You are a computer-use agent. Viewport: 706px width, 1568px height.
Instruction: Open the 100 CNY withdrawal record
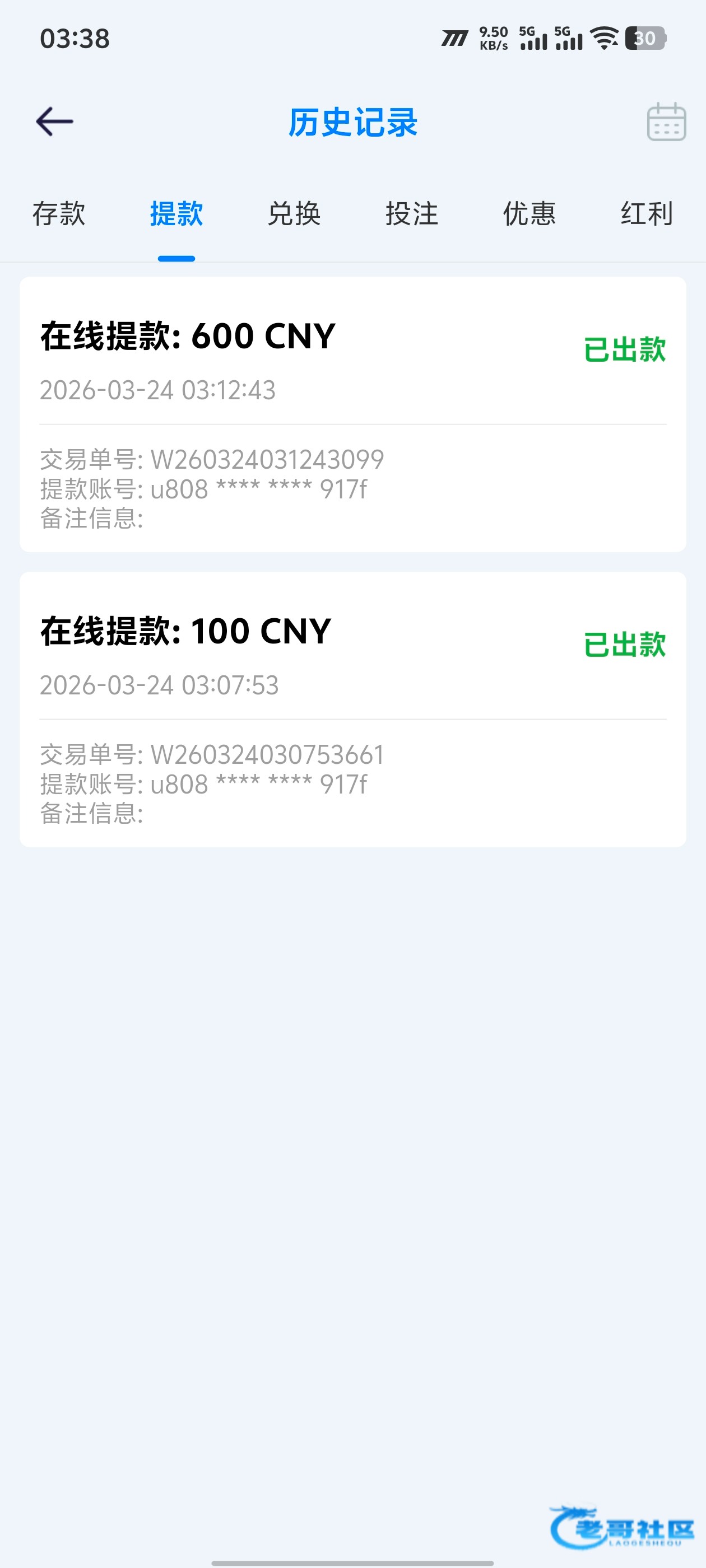tap(352, 709)
